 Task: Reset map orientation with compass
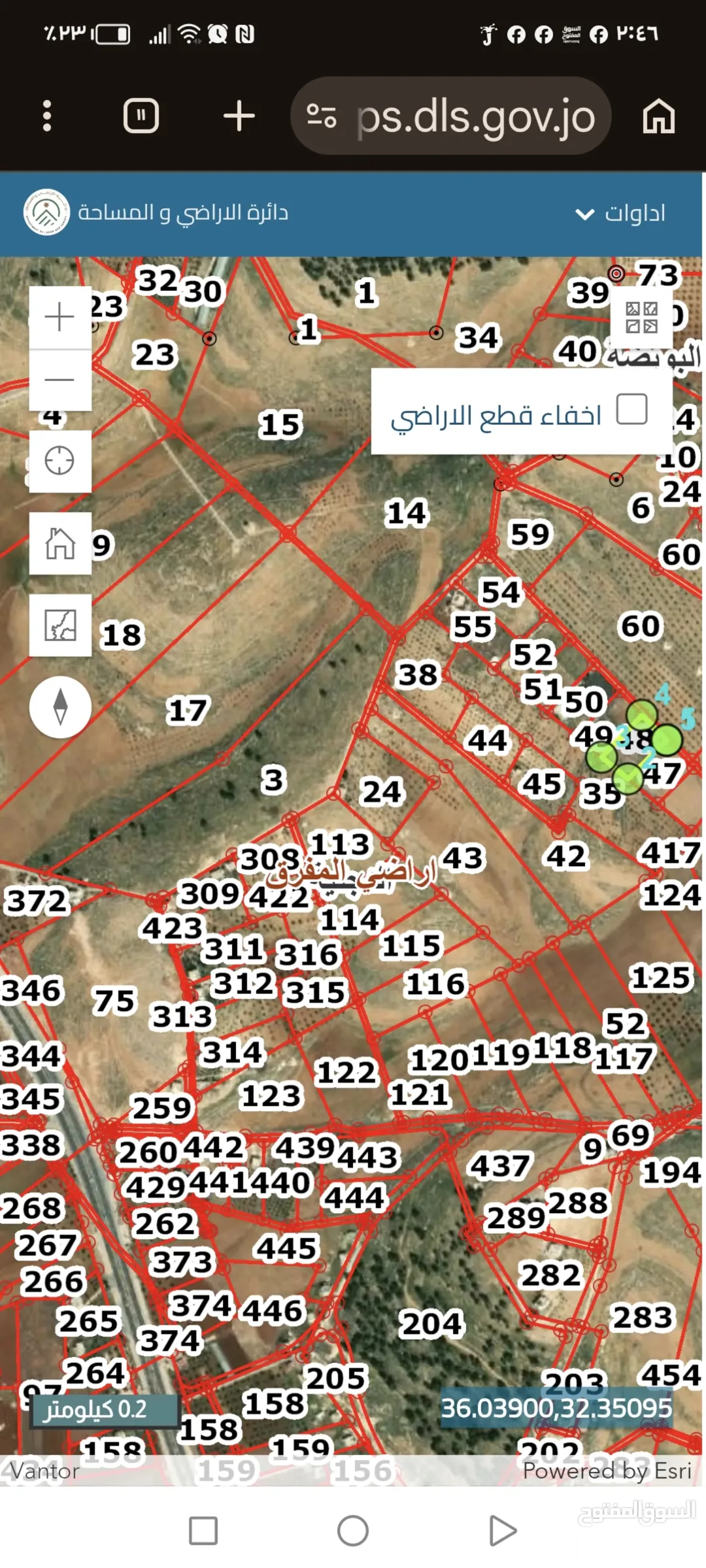click(60, 707)
